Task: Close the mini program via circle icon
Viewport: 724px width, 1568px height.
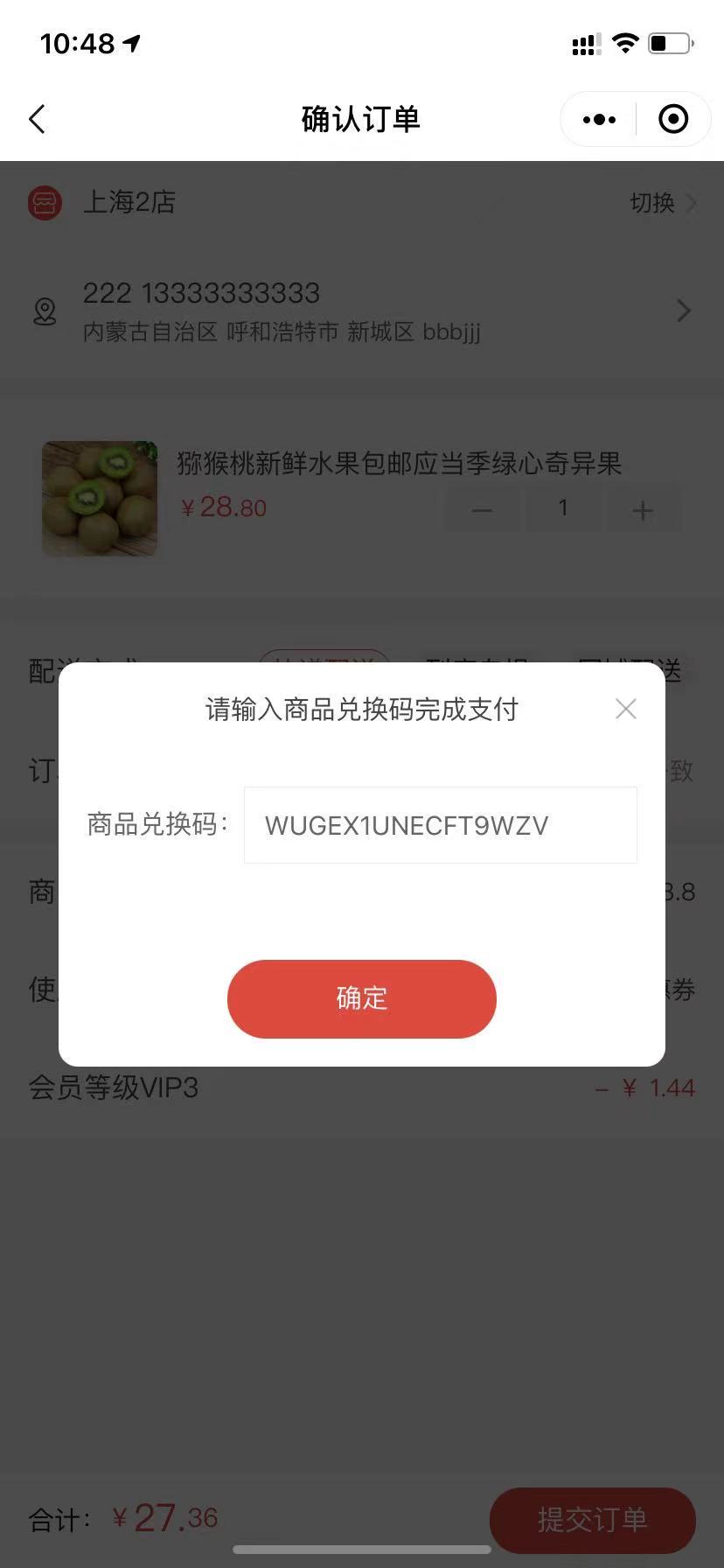Action: pos(672,119)
